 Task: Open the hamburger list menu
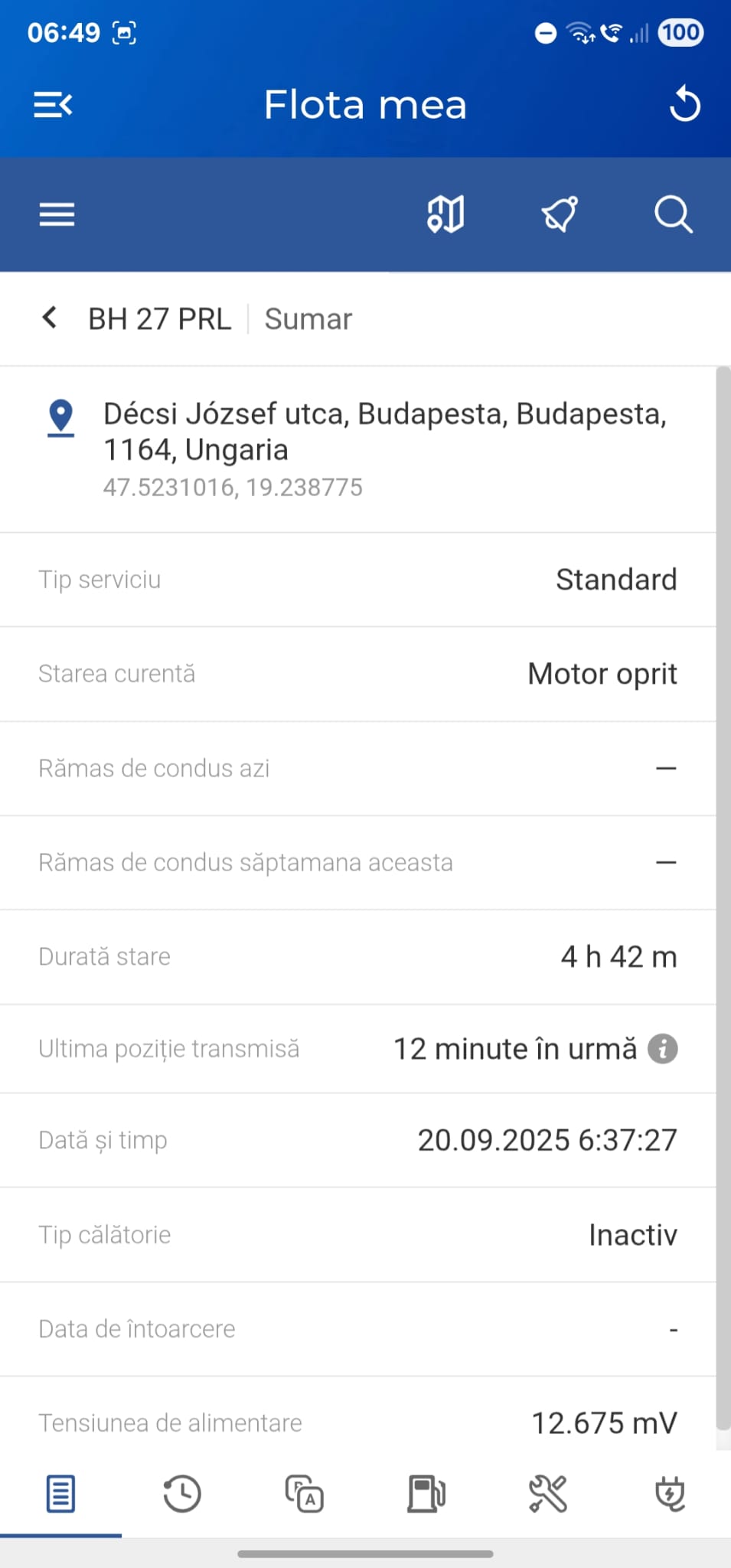pyautogui.click(x=57, y=214)
